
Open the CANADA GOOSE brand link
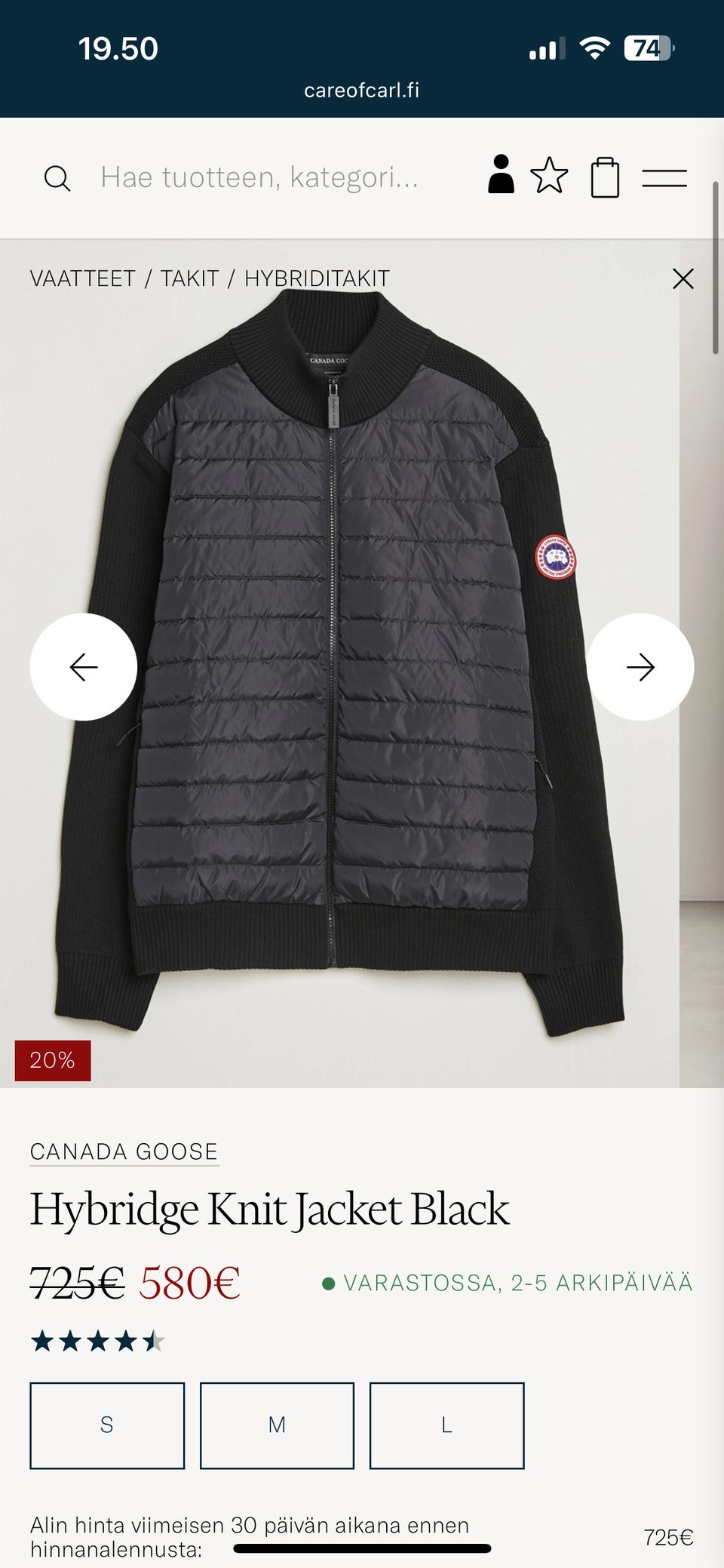coord(124,1151)
